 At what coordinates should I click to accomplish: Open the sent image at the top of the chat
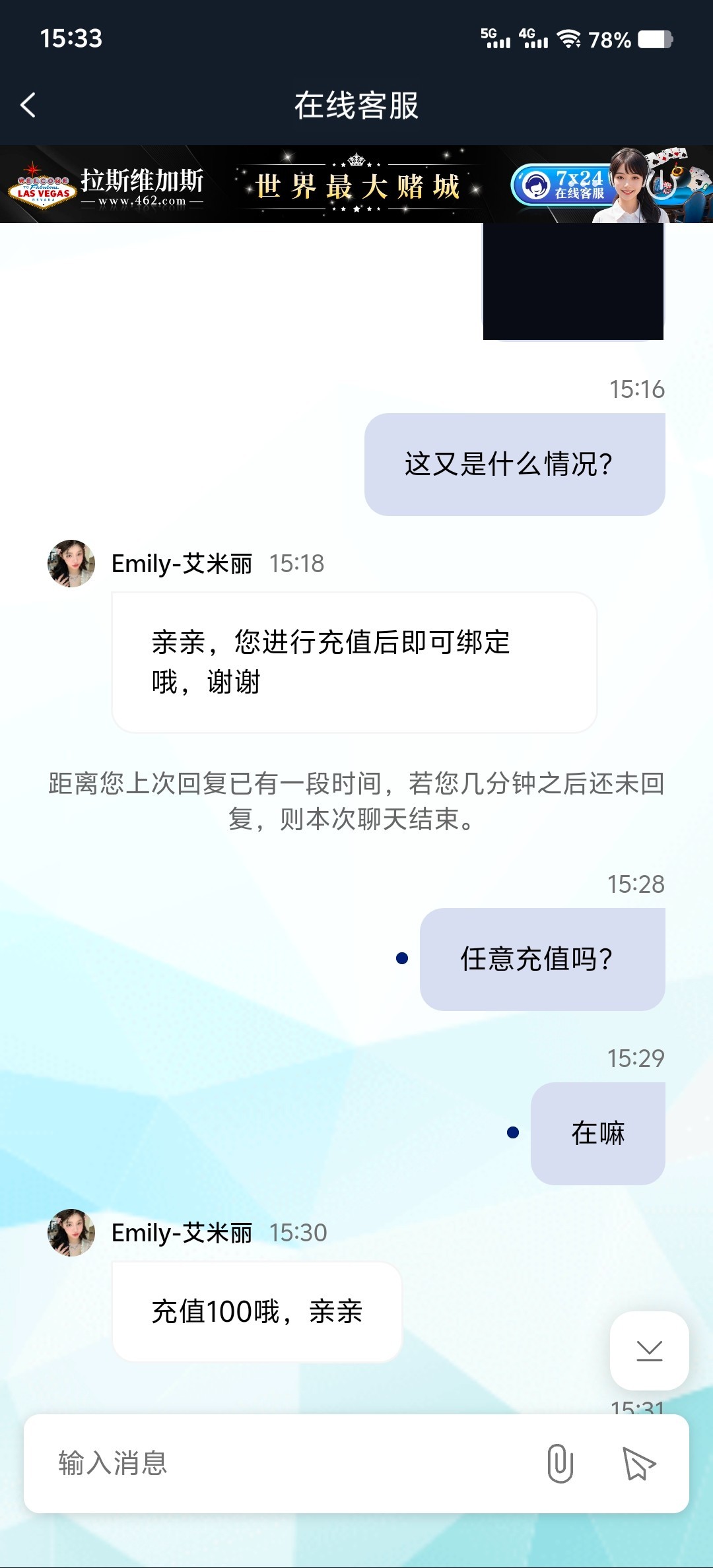pyautogui.click(x=573, y=282)
